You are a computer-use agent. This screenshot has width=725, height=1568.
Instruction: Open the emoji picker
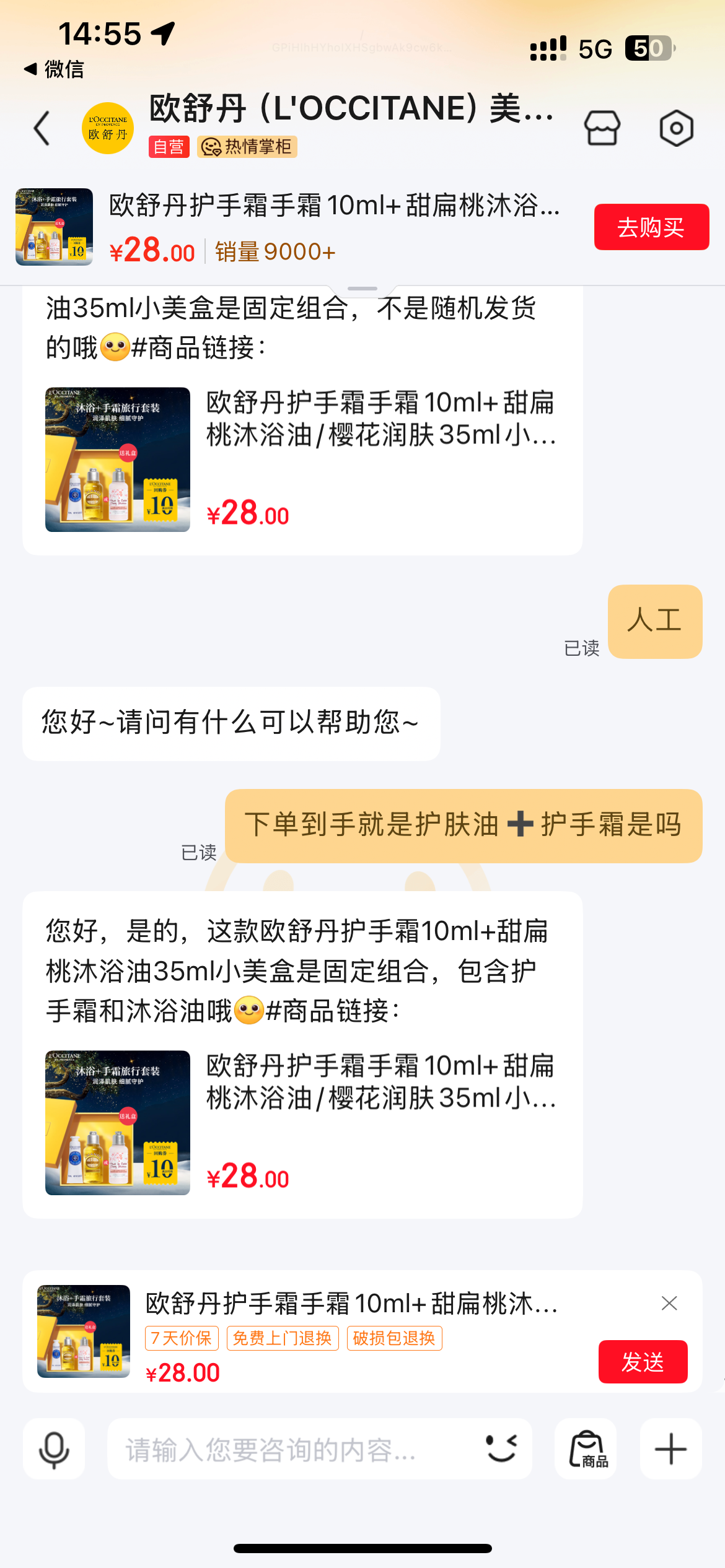(x=501, y=1449)
